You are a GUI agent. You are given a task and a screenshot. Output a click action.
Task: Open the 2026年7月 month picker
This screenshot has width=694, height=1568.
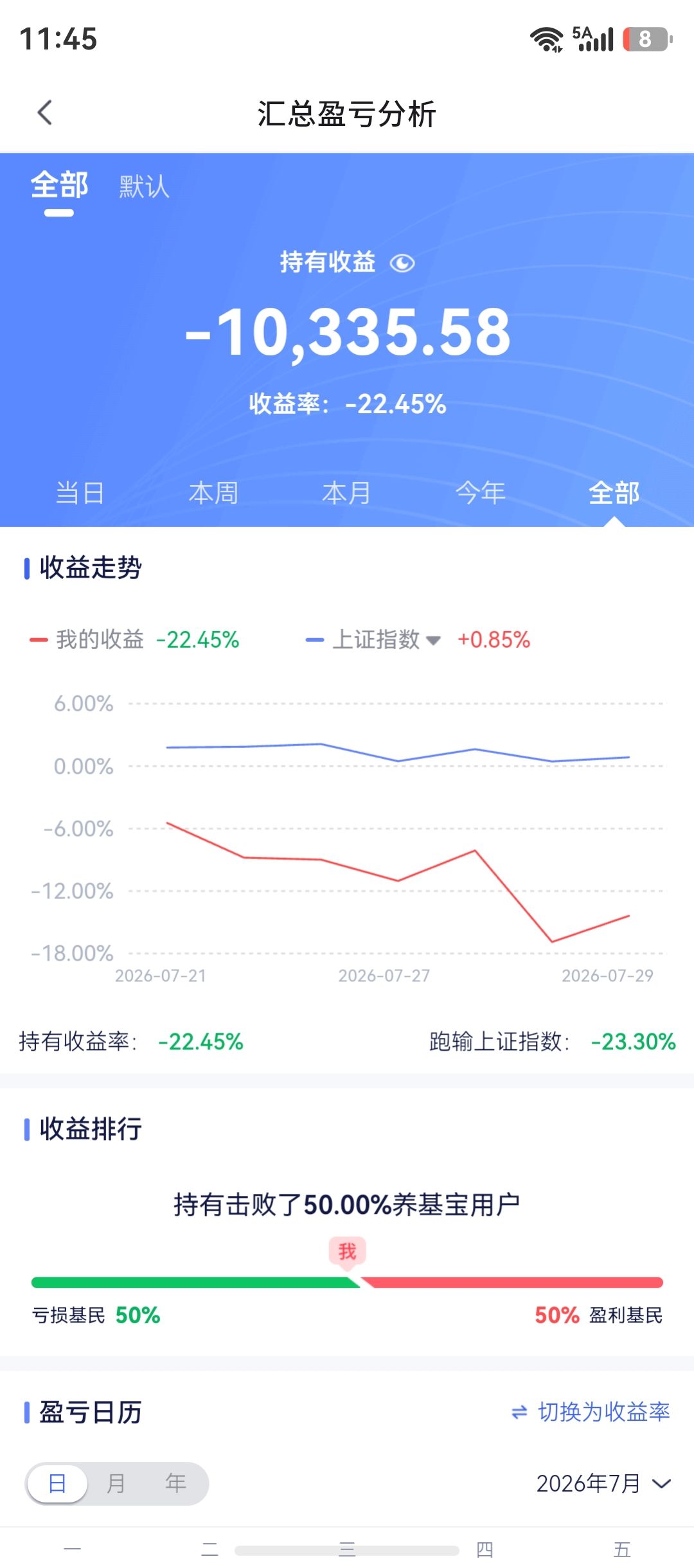tap(603, 1483)
